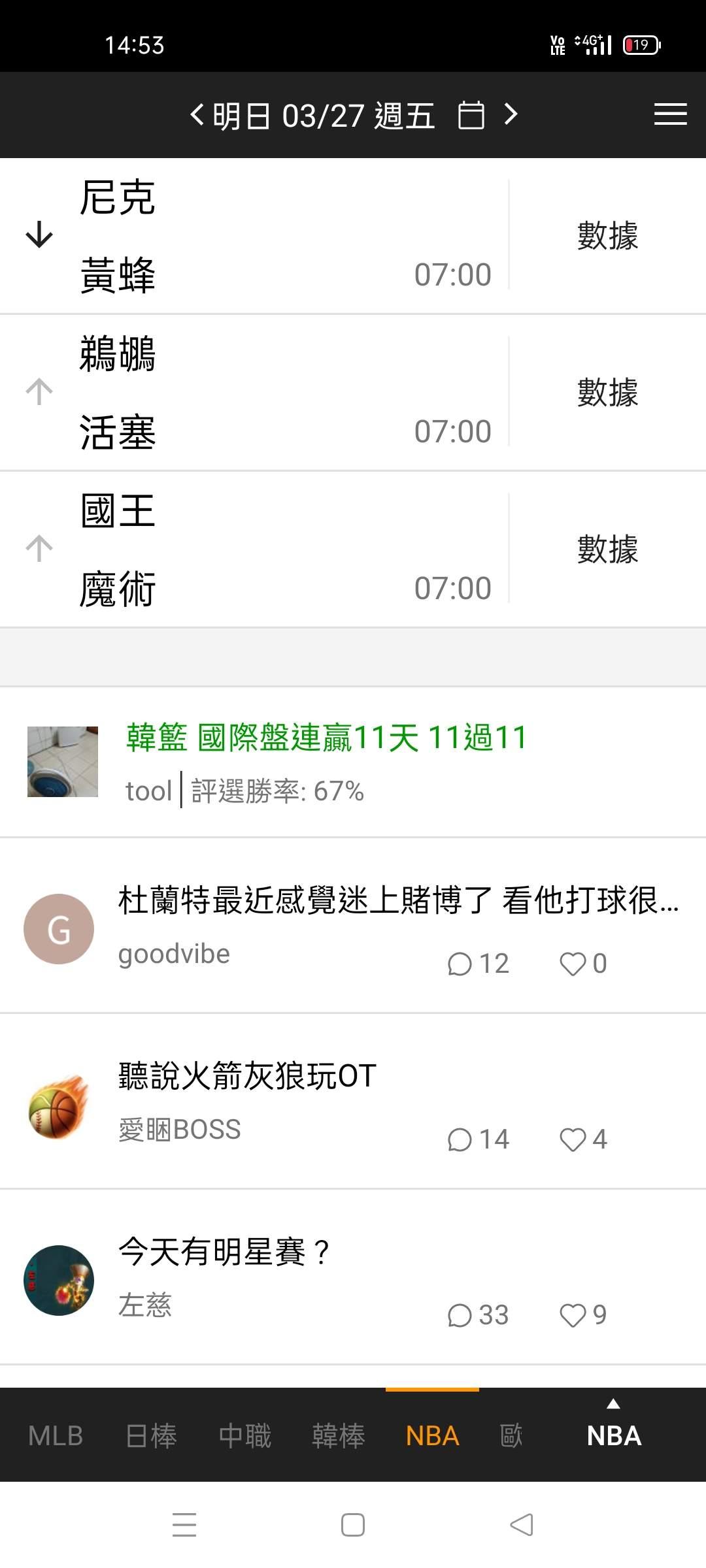Open 數據 for 鵜鶘 vs 活塞
706x1568 pixels.
click(607, 392)
